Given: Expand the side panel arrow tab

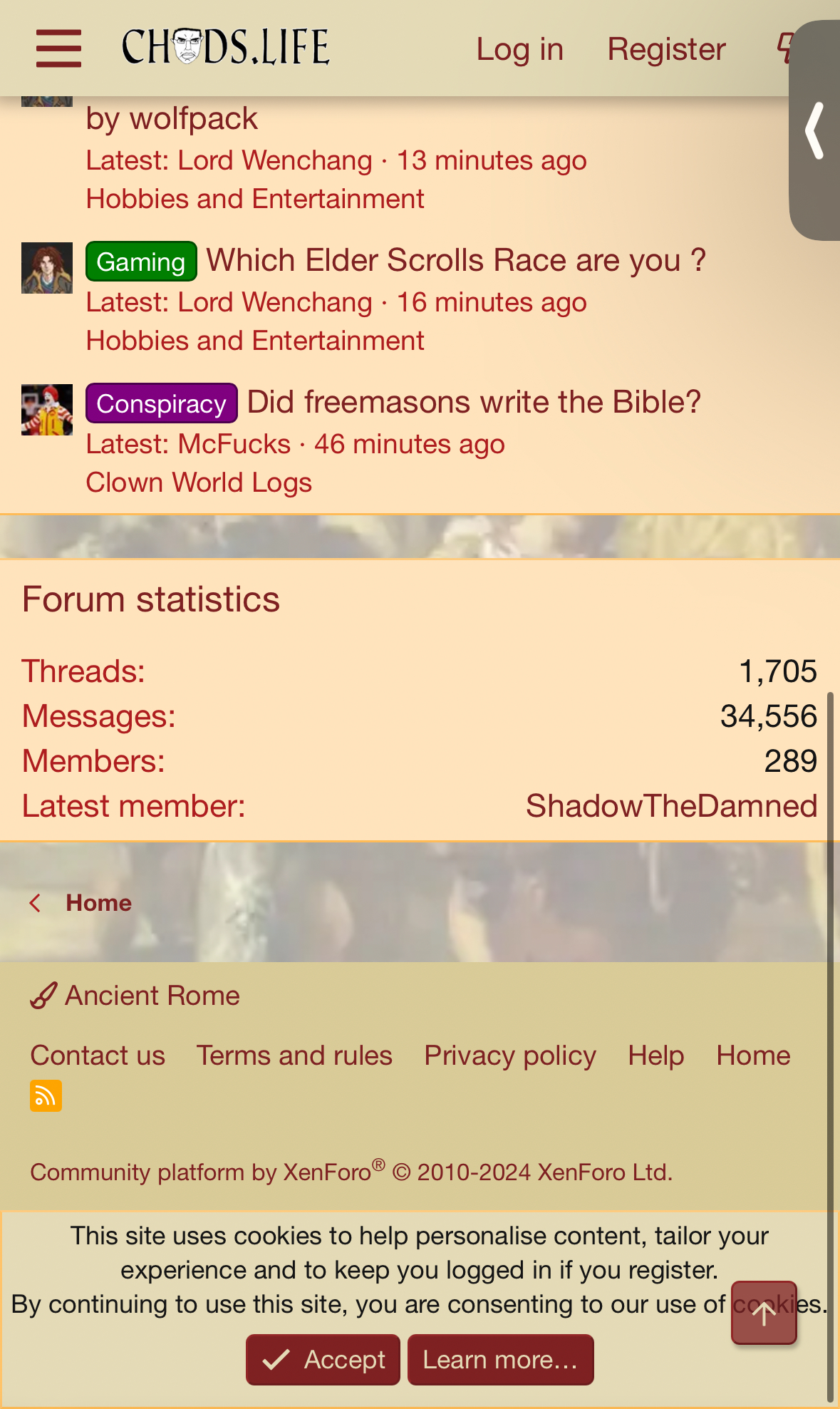Looking at the screenshot, I should click(x=815, y=130).
